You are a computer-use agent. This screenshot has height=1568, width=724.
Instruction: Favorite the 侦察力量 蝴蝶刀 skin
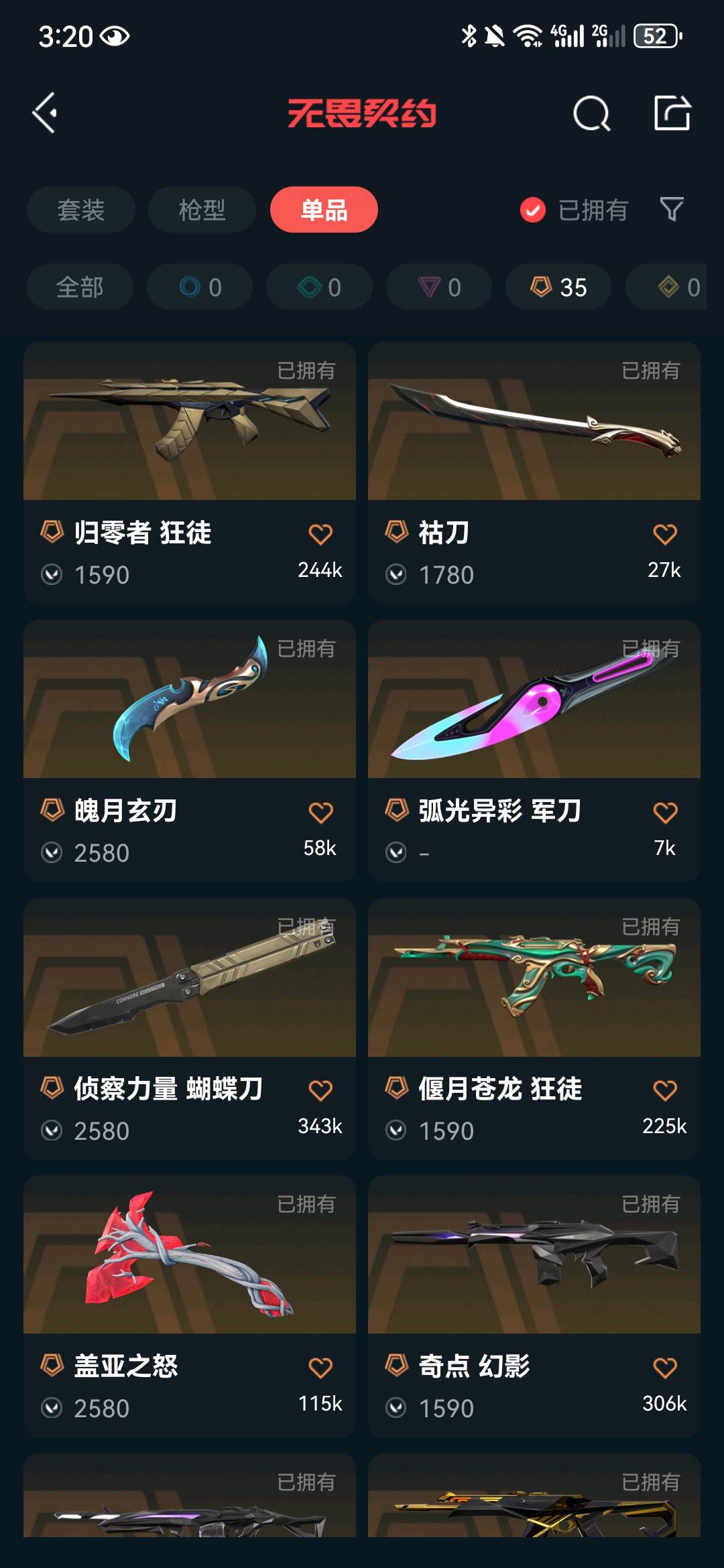click(320, 1090)
